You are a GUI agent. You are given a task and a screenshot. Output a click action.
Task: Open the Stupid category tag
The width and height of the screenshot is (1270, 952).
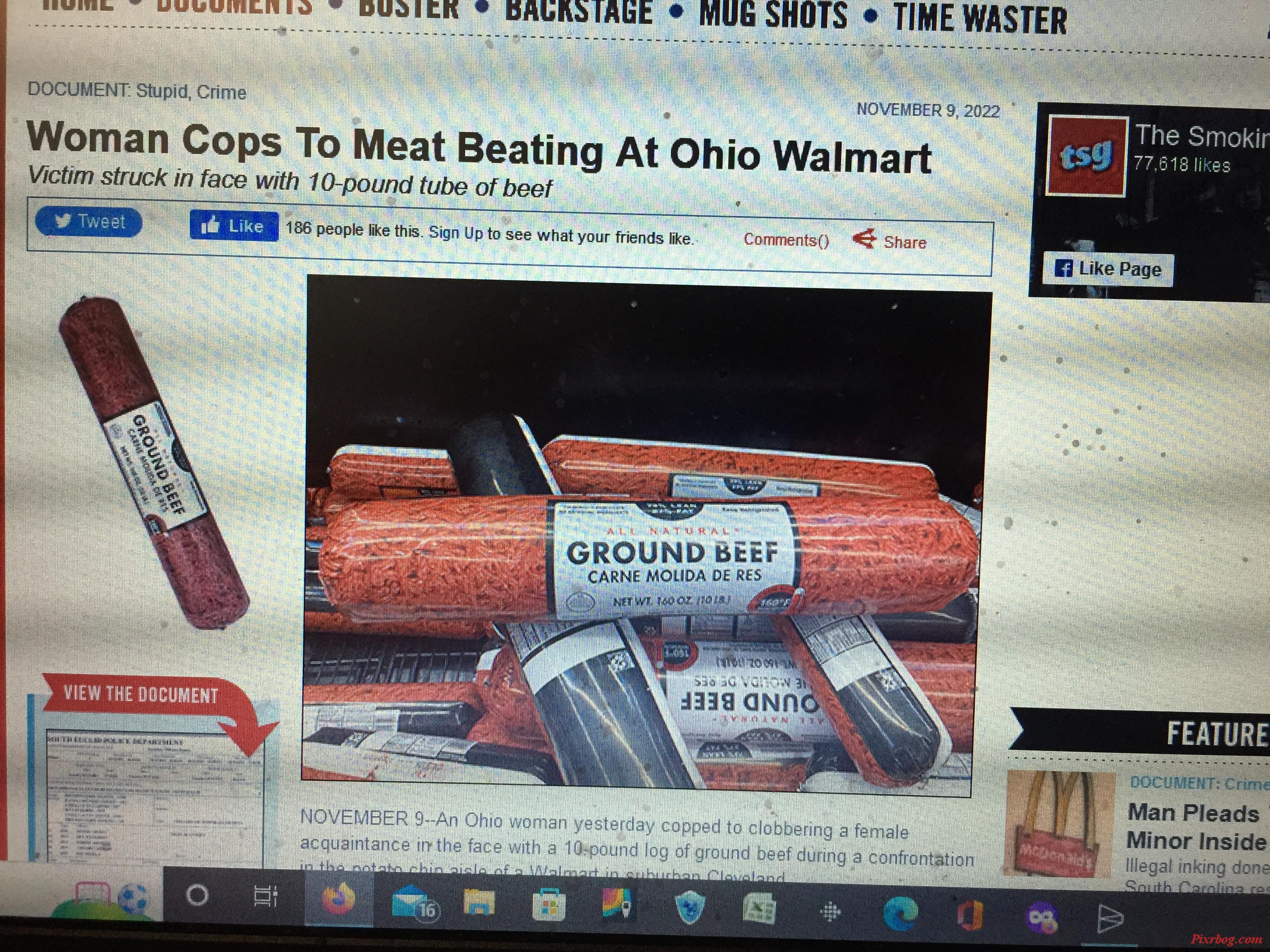coord(161,91)
